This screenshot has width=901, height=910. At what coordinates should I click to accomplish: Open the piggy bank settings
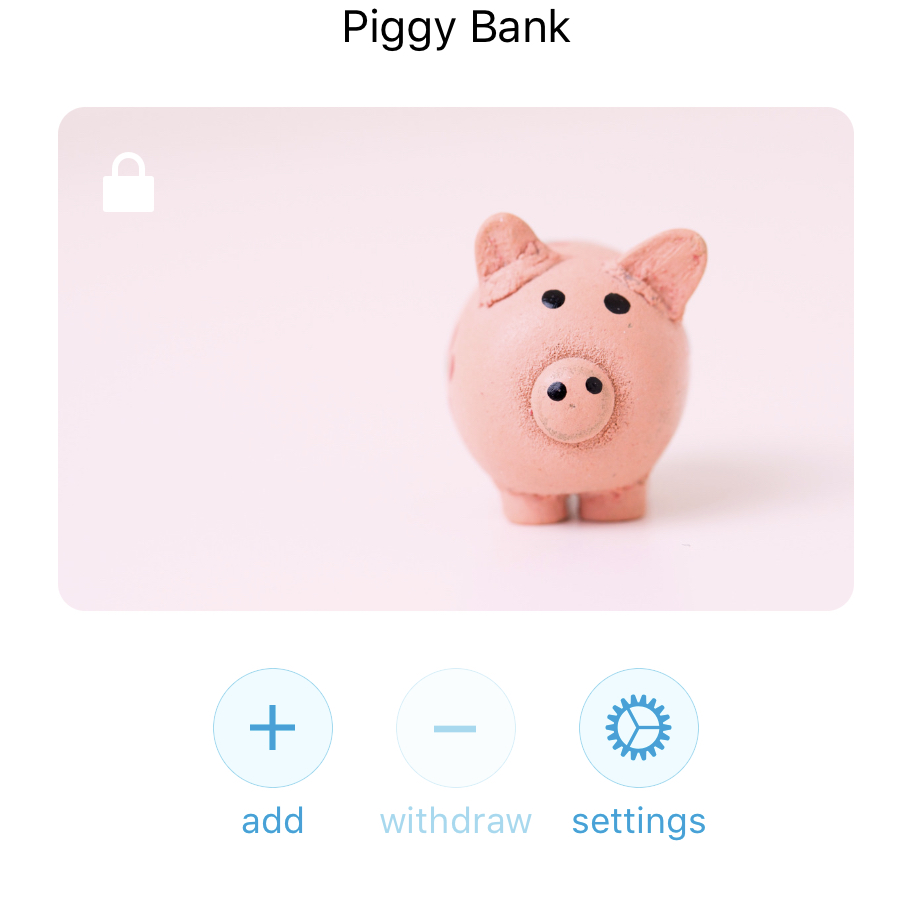pyautogui.click(x=638, y=728)
